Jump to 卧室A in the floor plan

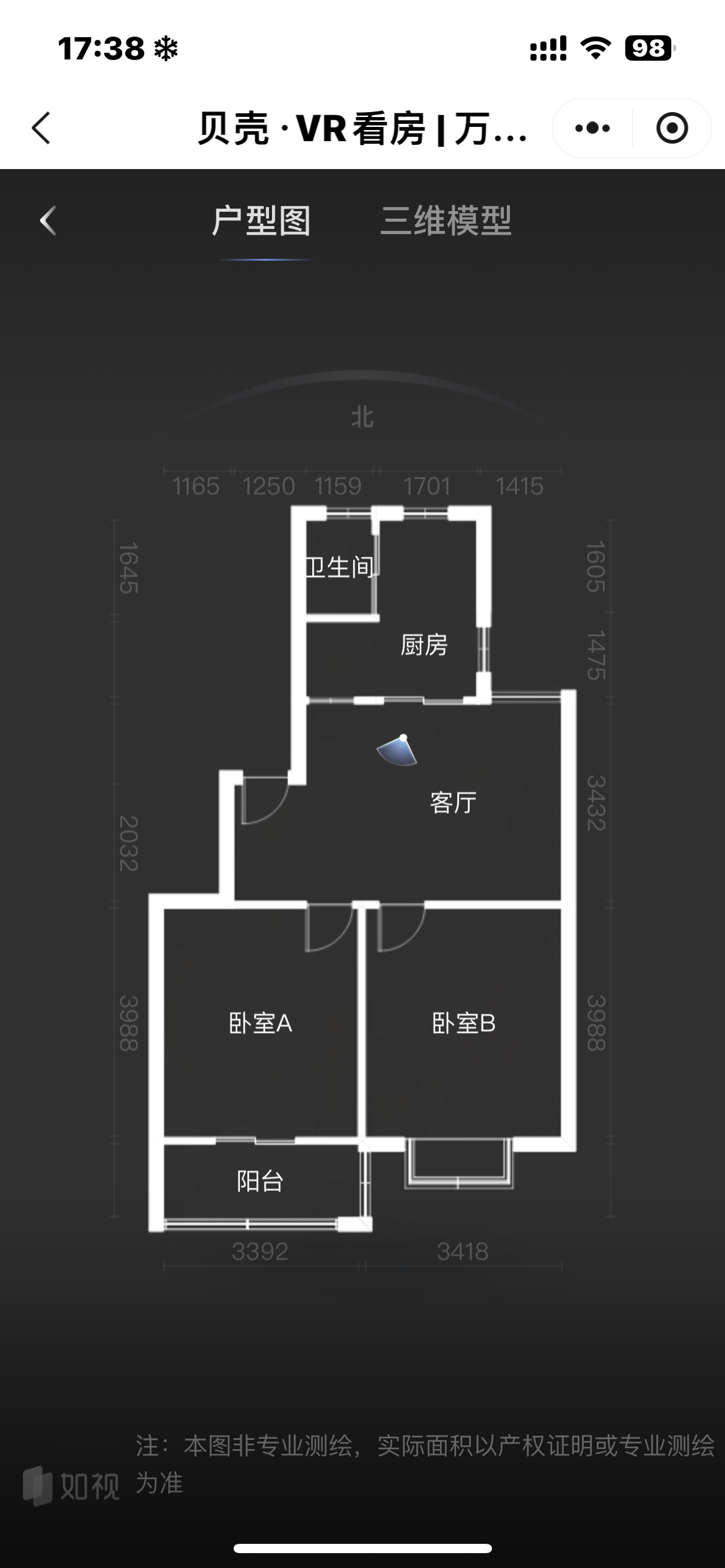tap(260, 1023)
